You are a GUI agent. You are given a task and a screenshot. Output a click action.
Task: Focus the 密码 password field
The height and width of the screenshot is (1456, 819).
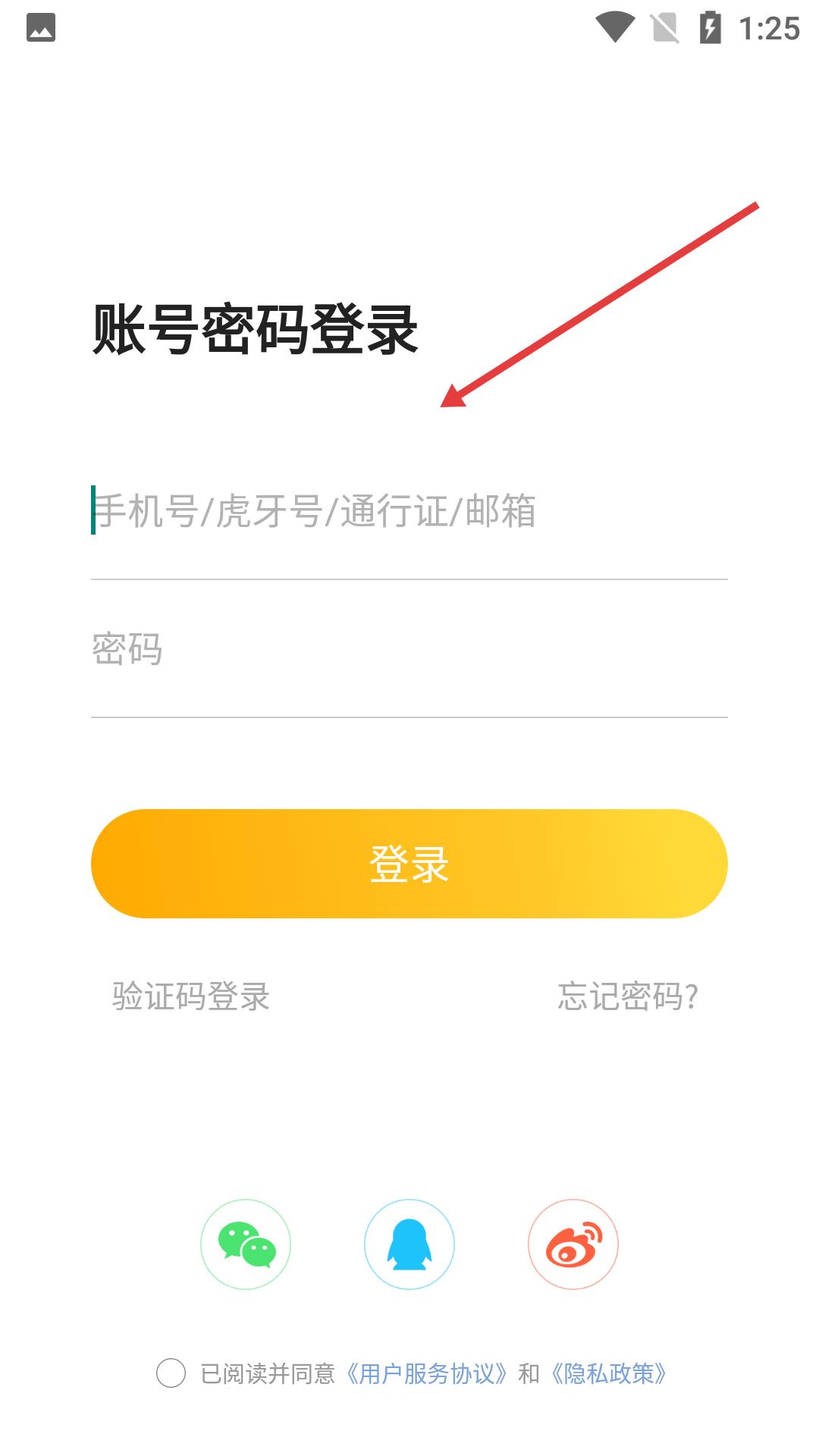point(409,649)
